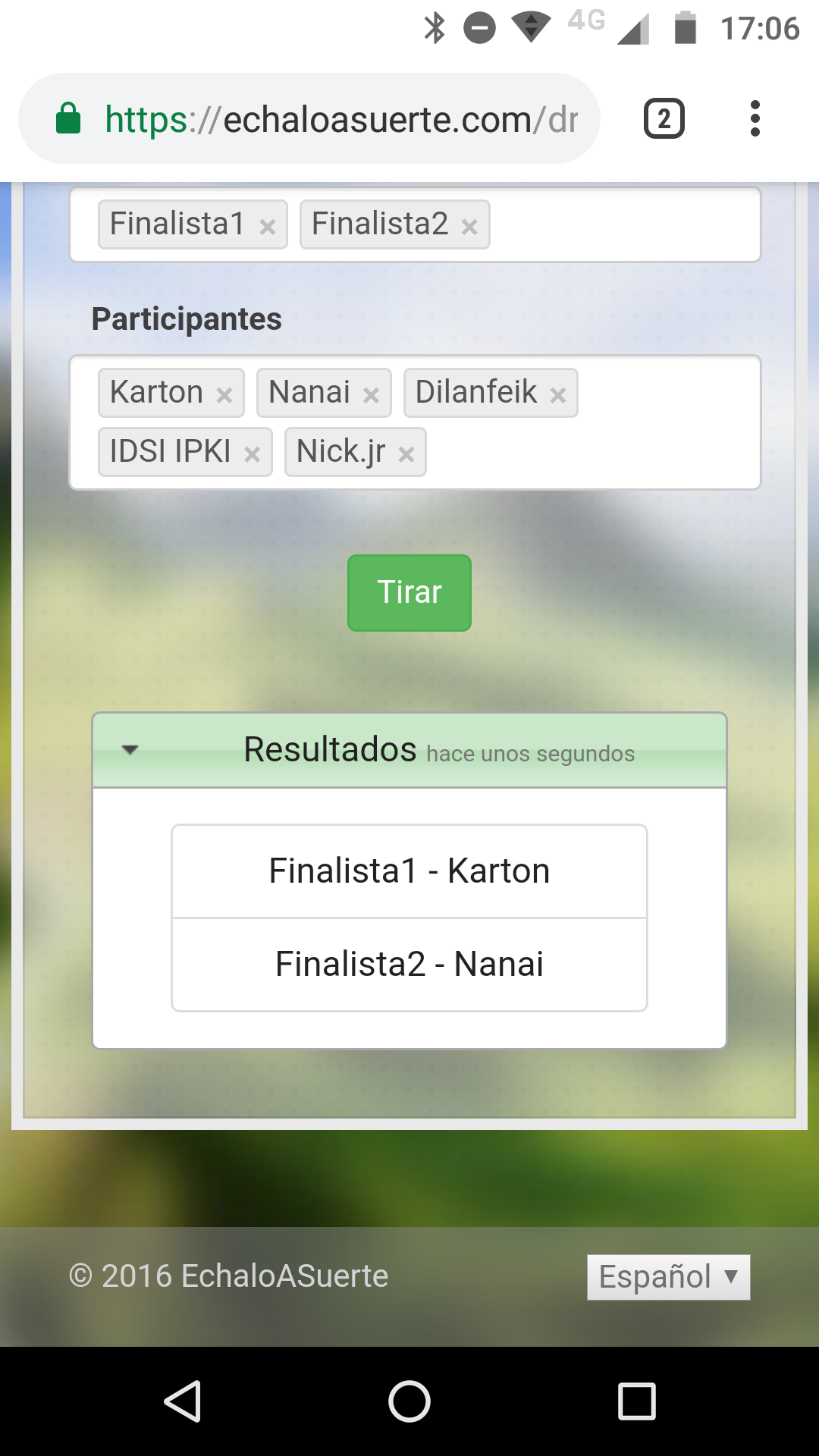Screen dimensions: 819x1456
Task: Collapse the Resultados panel arrow
Action: 130,749
